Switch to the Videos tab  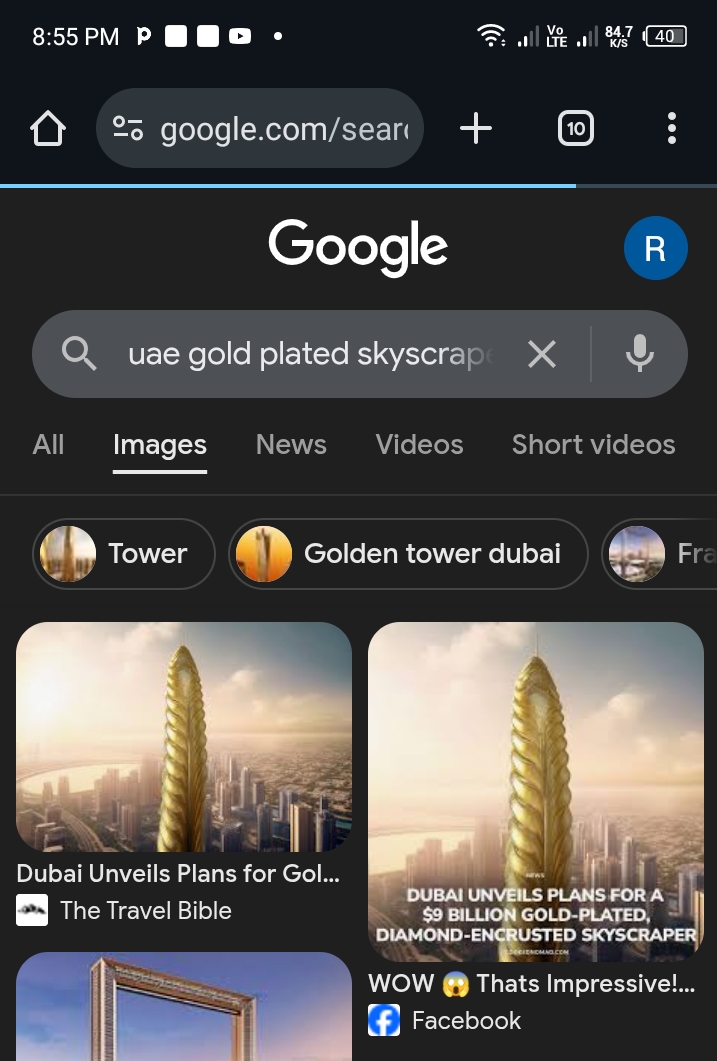pos(419,445)
